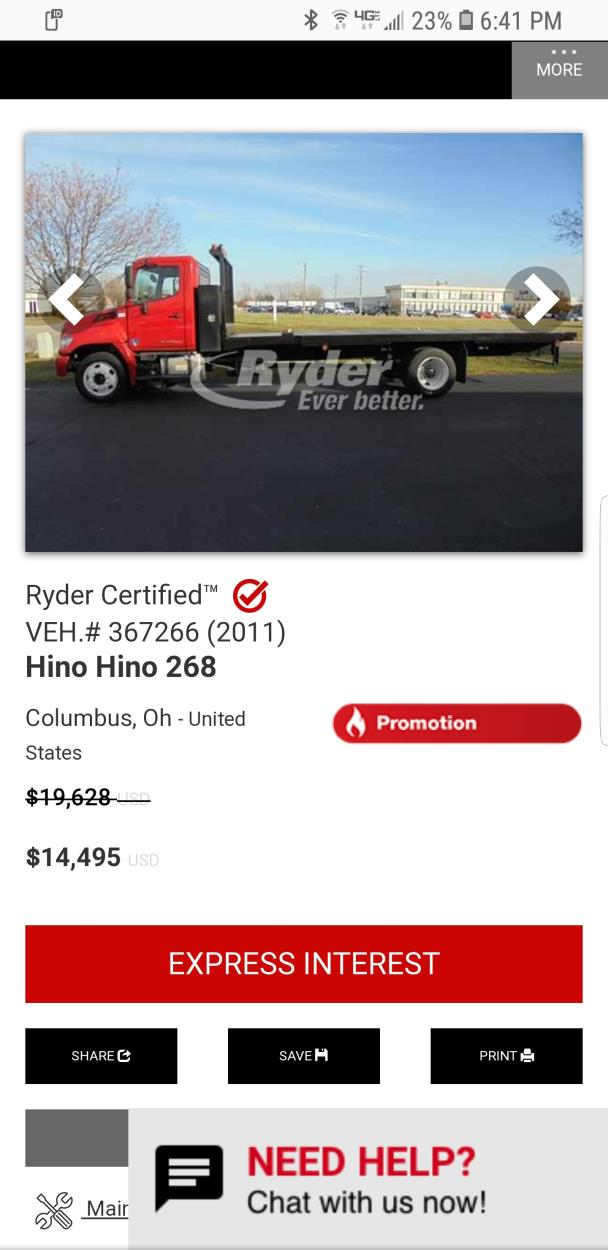Viewport: 608px width, 1250px height.
Task: Share this truck listing
Action: [x=101, y=1056]
